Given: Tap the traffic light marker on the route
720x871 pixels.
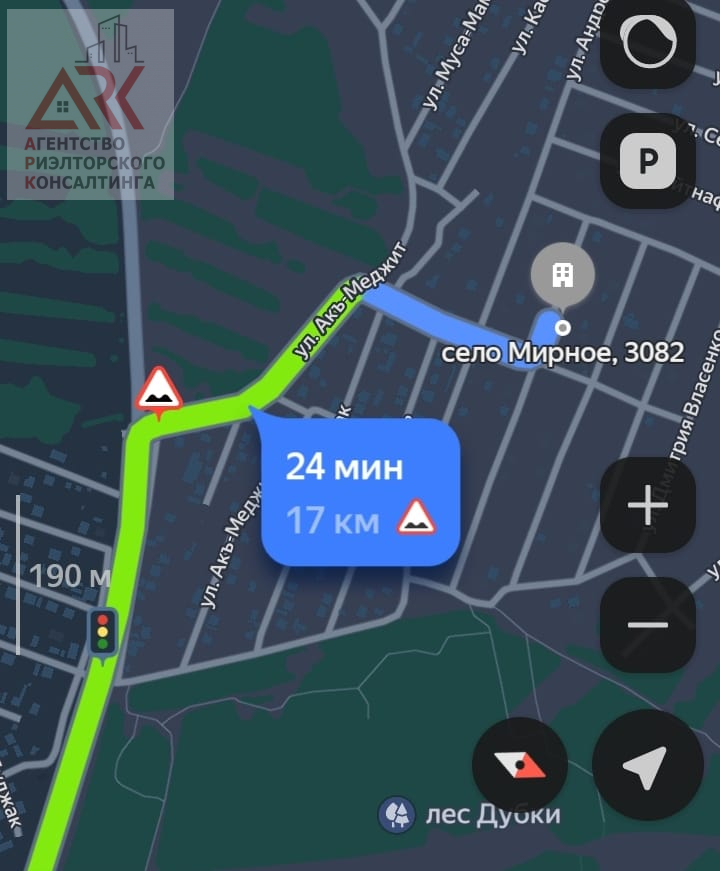Looking at the screenshot, I should (102, 631).
